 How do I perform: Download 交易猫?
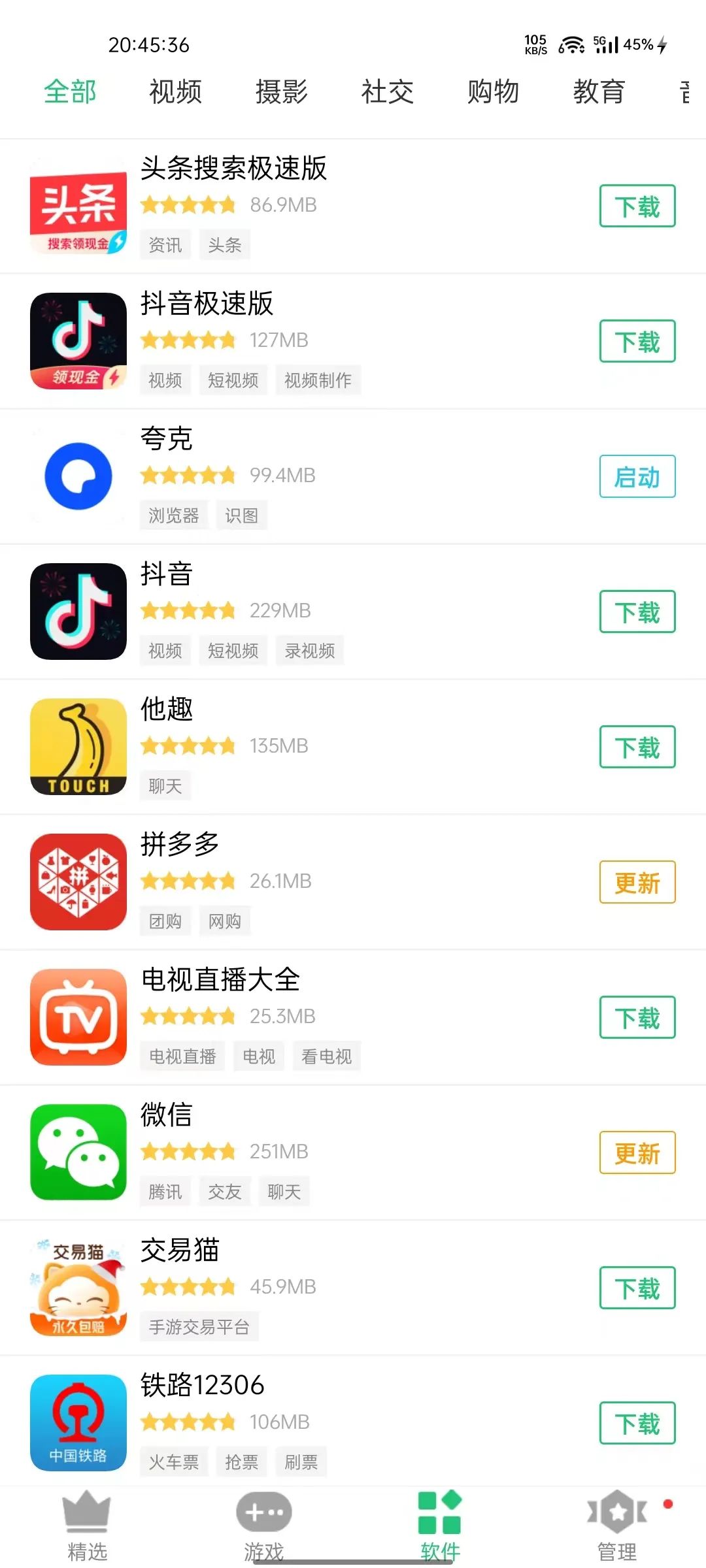[x=637, y=1288]
